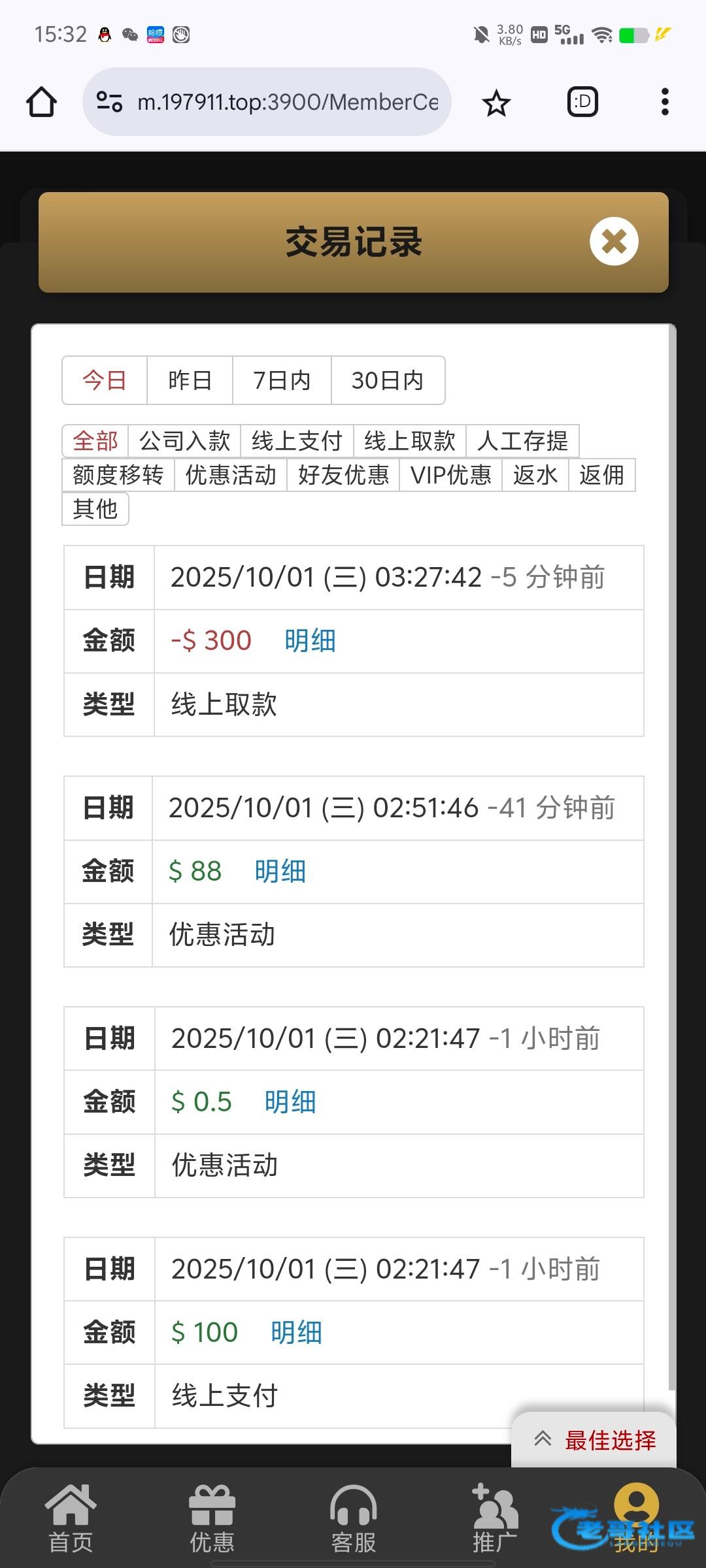View 明细 of the $0.5 record
This screenshot has height=1568, width=706.
point(290,1102)
